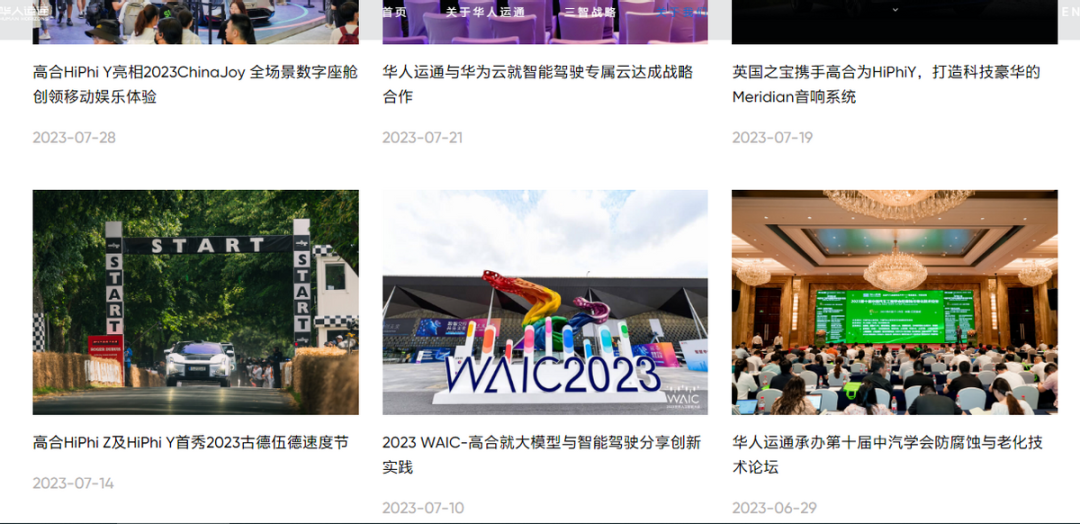View the 古德伍德速度节 HiPhi Z article
This screenshot has height=524, width=1080.
(191, 442)
